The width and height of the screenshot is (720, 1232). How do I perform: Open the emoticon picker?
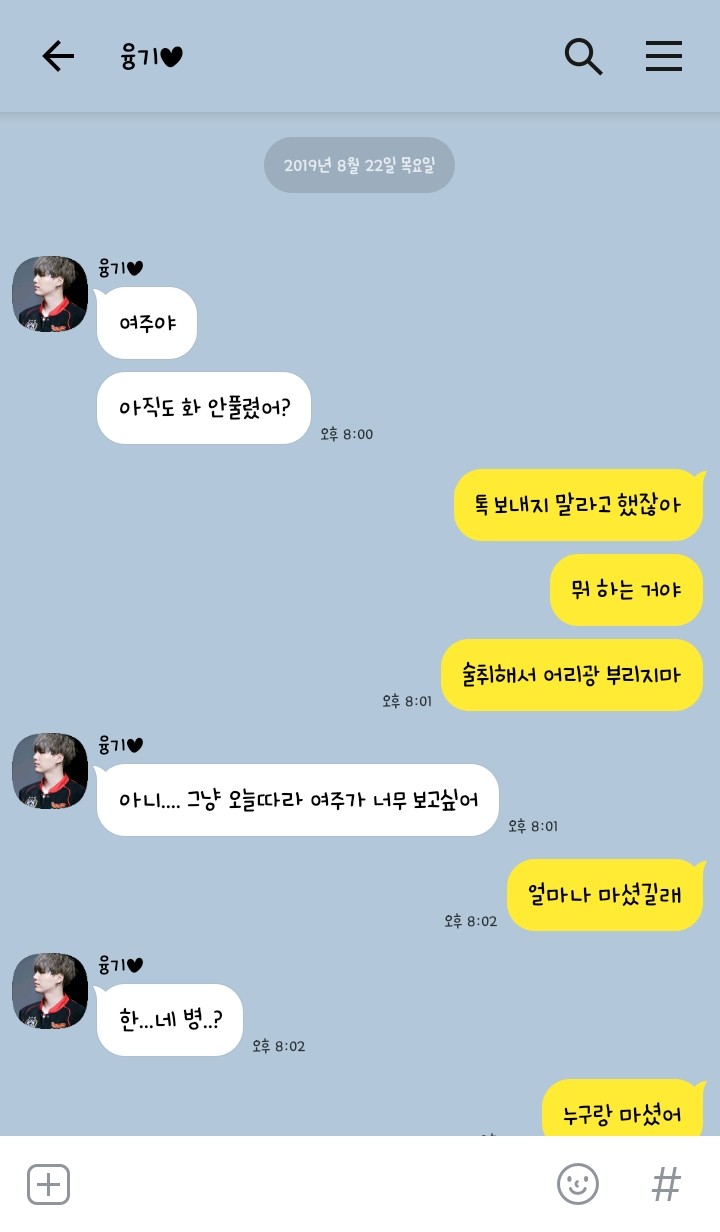[578, 1185]
